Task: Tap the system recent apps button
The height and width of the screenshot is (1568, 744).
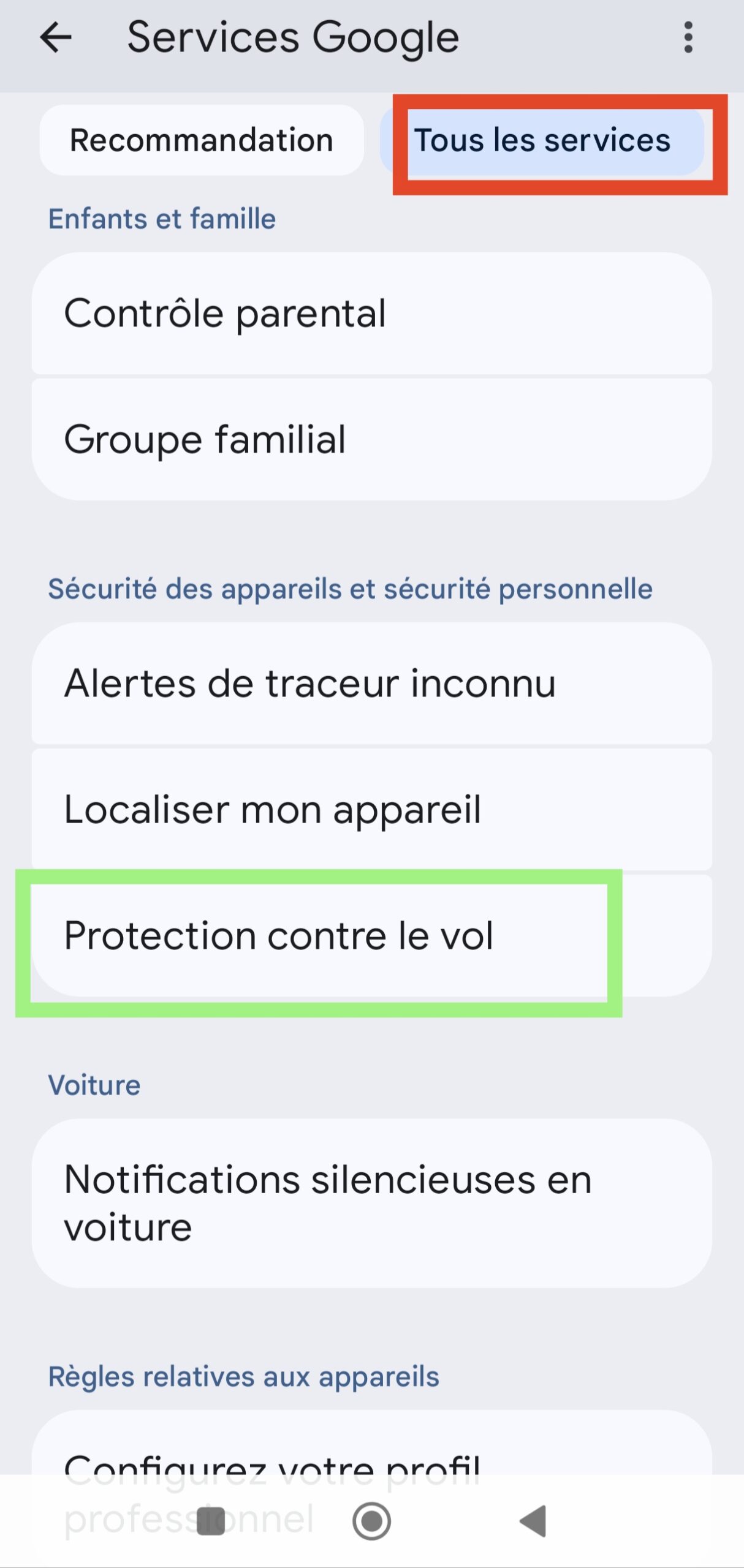Action: [211, 1521]
